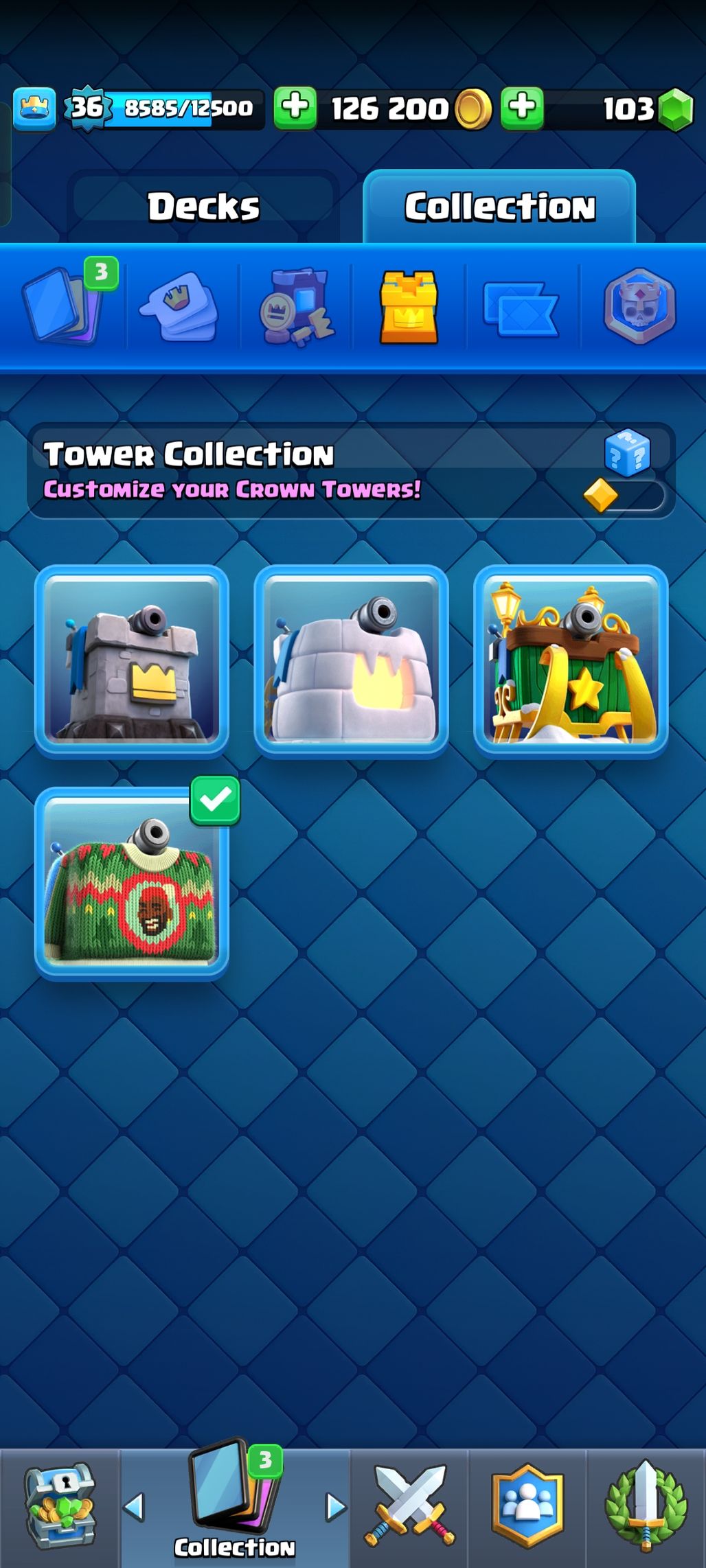Select the ugly sweater tower skin
This screenshot has height=1568, width=706.
(132, 884)
